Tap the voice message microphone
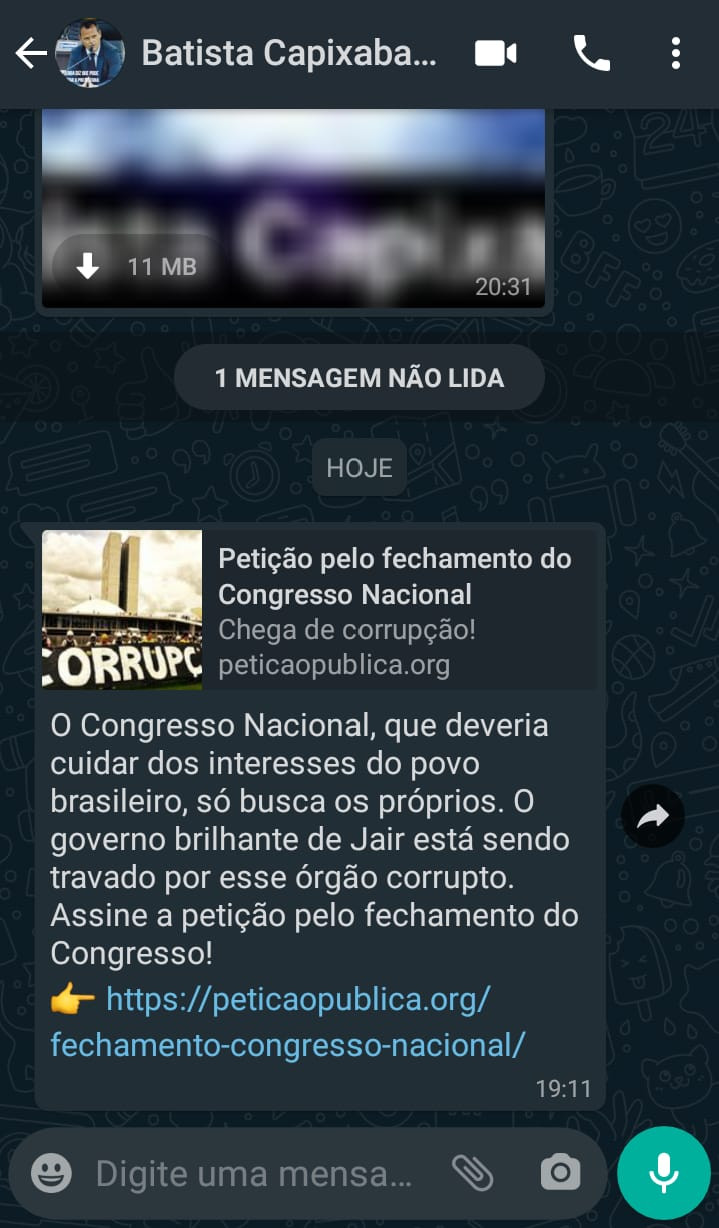Screen dimensions: 719x1228 [664, 1172]
